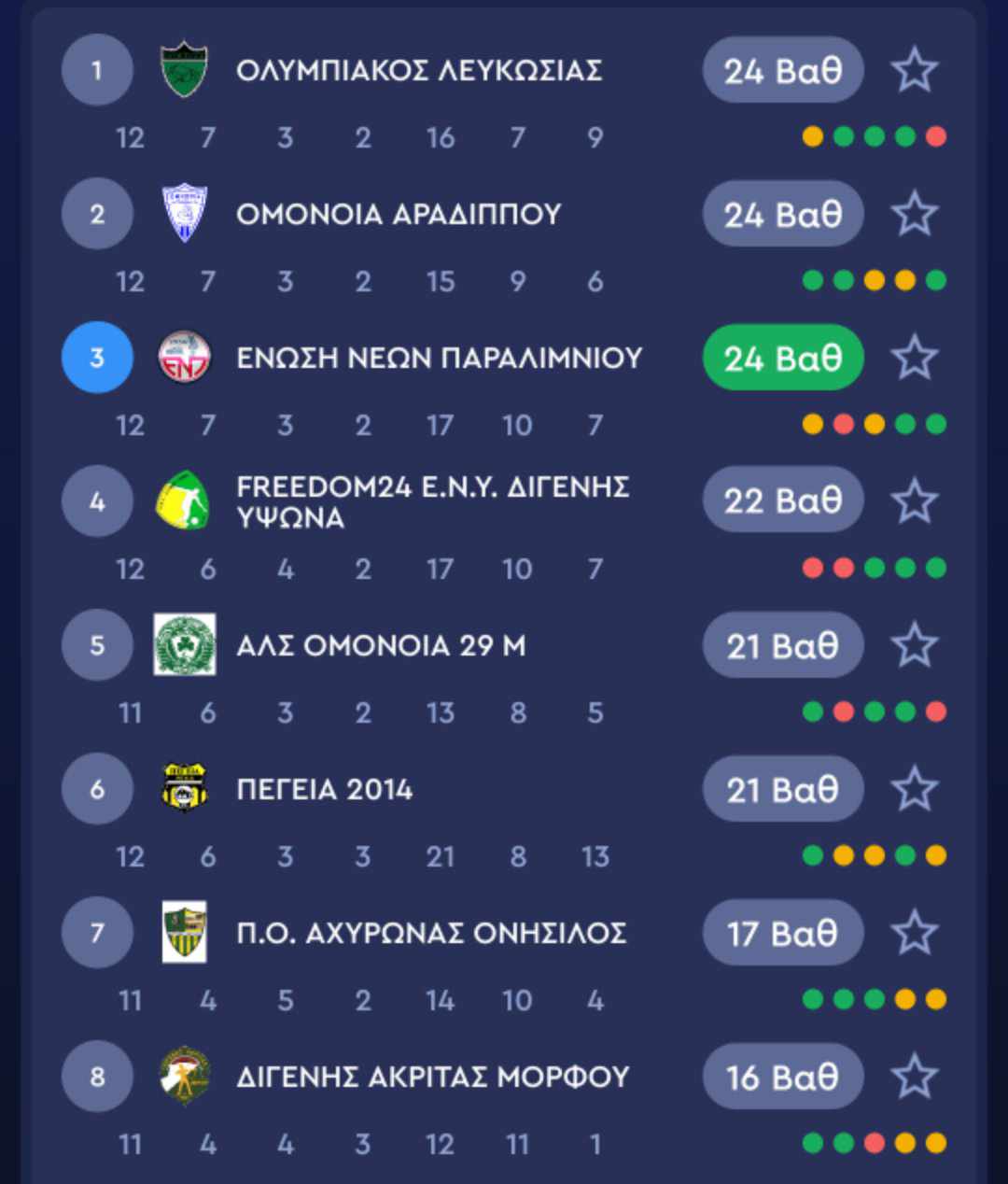Image resolution: width=1008 pixels, height=1184 pixels.
Task: Open the ΠΕΓΕΙΑ 2014 team row
Action: pyautogui.click(x=324, y=790)
